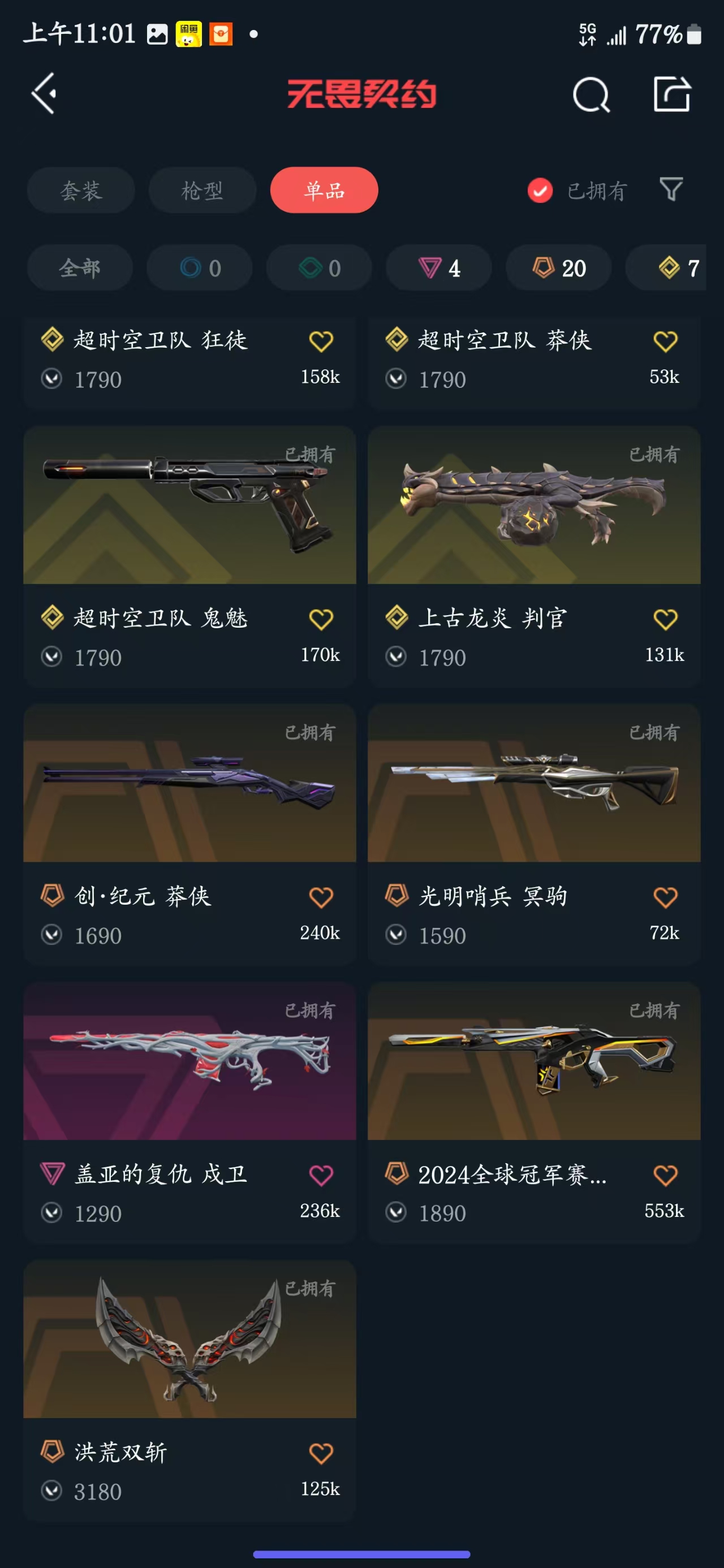This screenshot has height=1568, width=724.
Task: Filter by the pink tier chip showing 4
Action: (439, 268)
